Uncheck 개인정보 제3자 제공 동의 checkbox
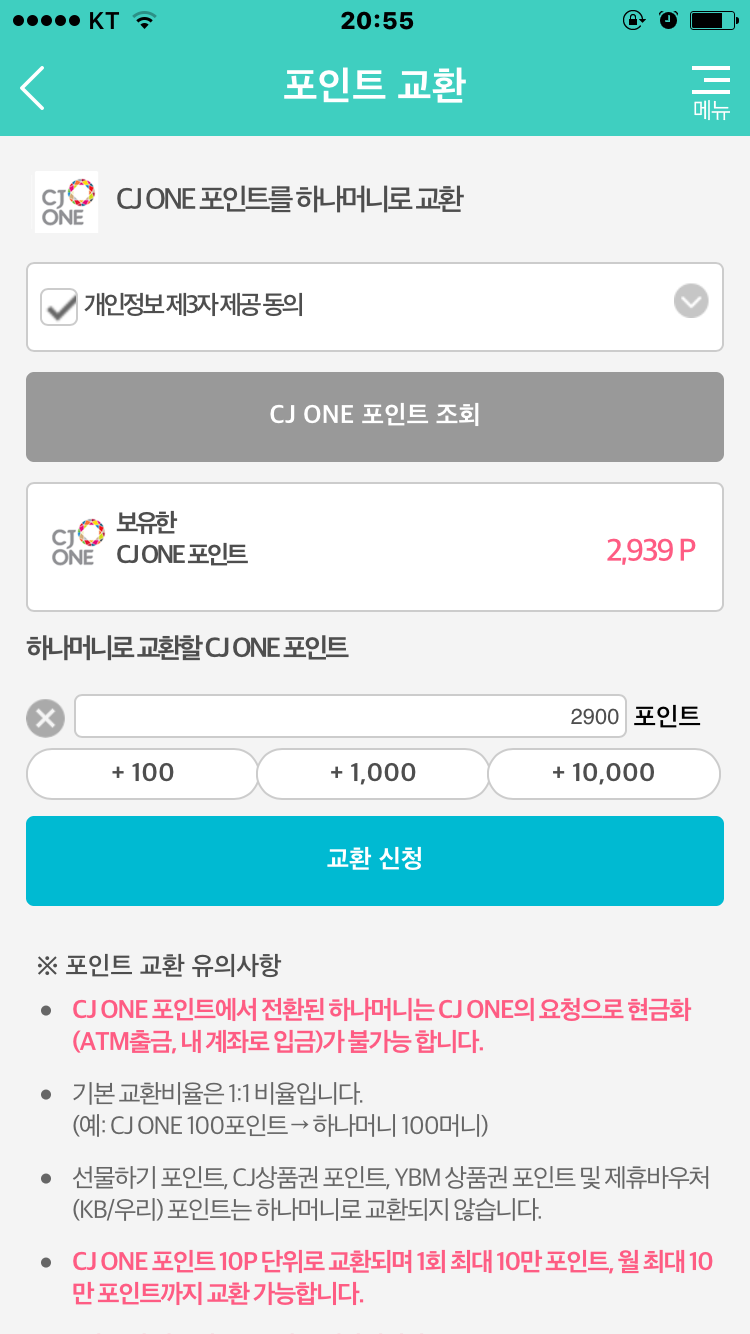Screen dimensions: 750x1334 click(x=59, y=306)
